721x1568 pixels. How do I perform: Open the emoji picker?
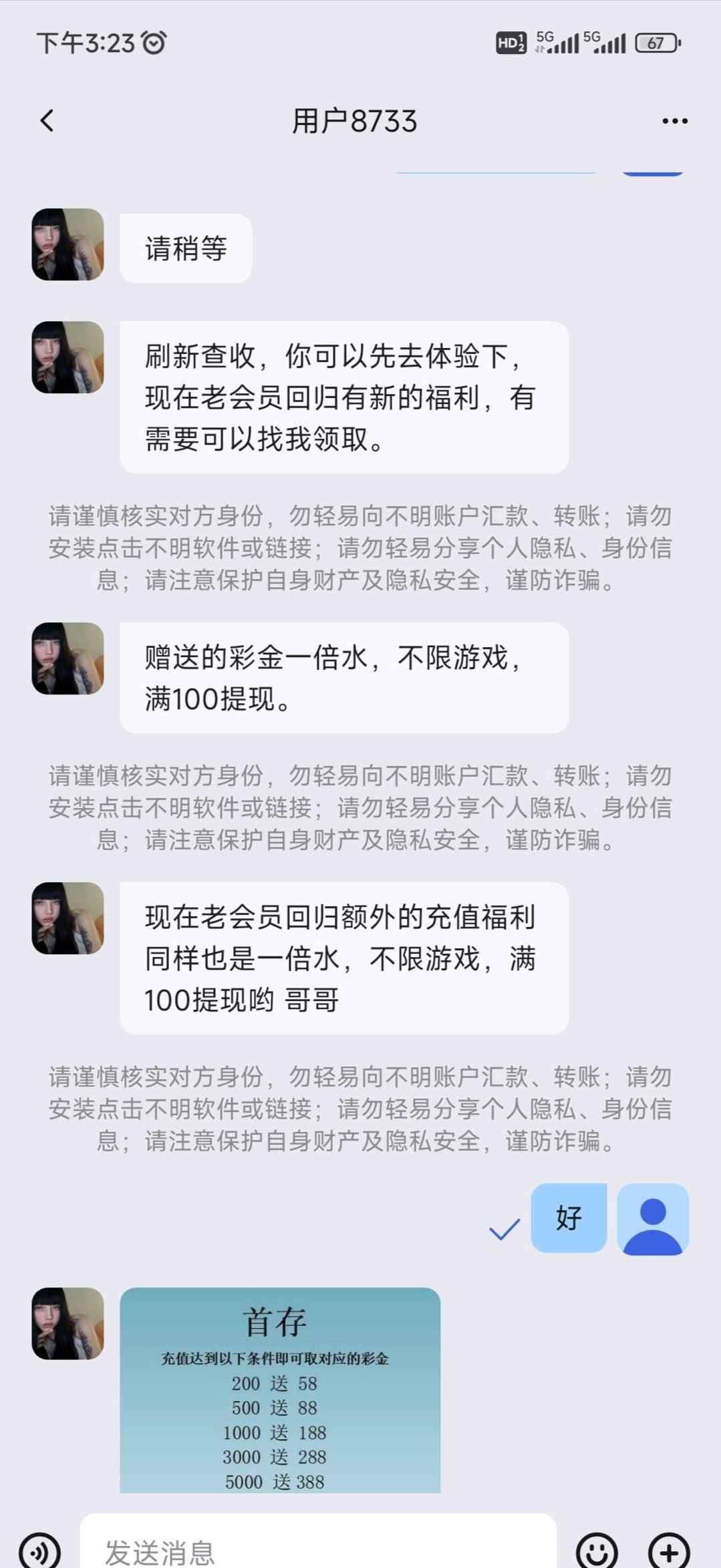(597, 1552)
